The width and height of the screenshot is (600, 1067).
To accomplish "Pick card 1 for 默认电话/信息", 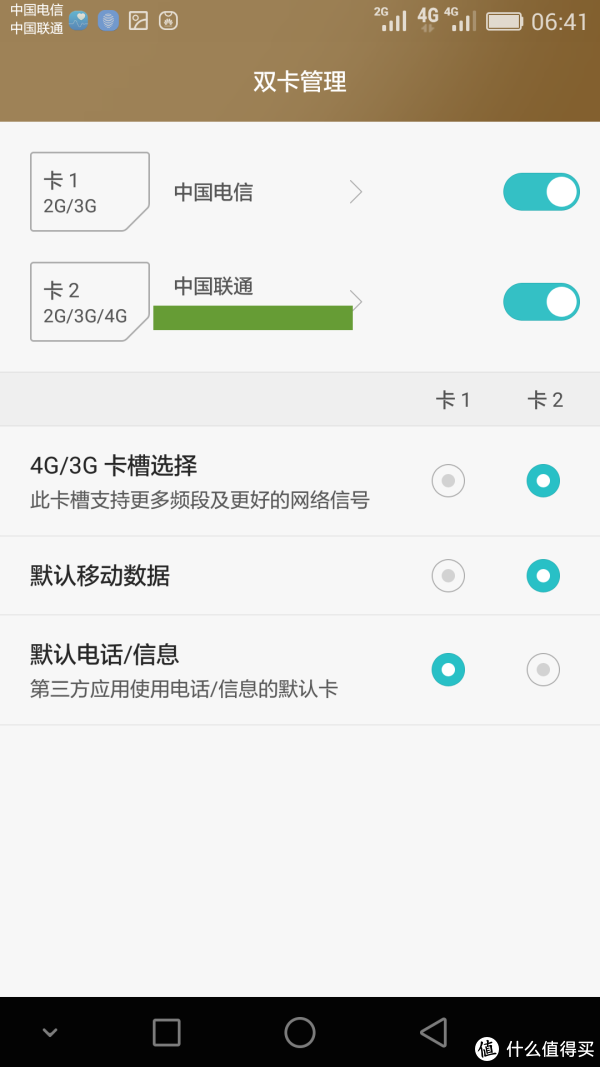I will click(448, 670).
